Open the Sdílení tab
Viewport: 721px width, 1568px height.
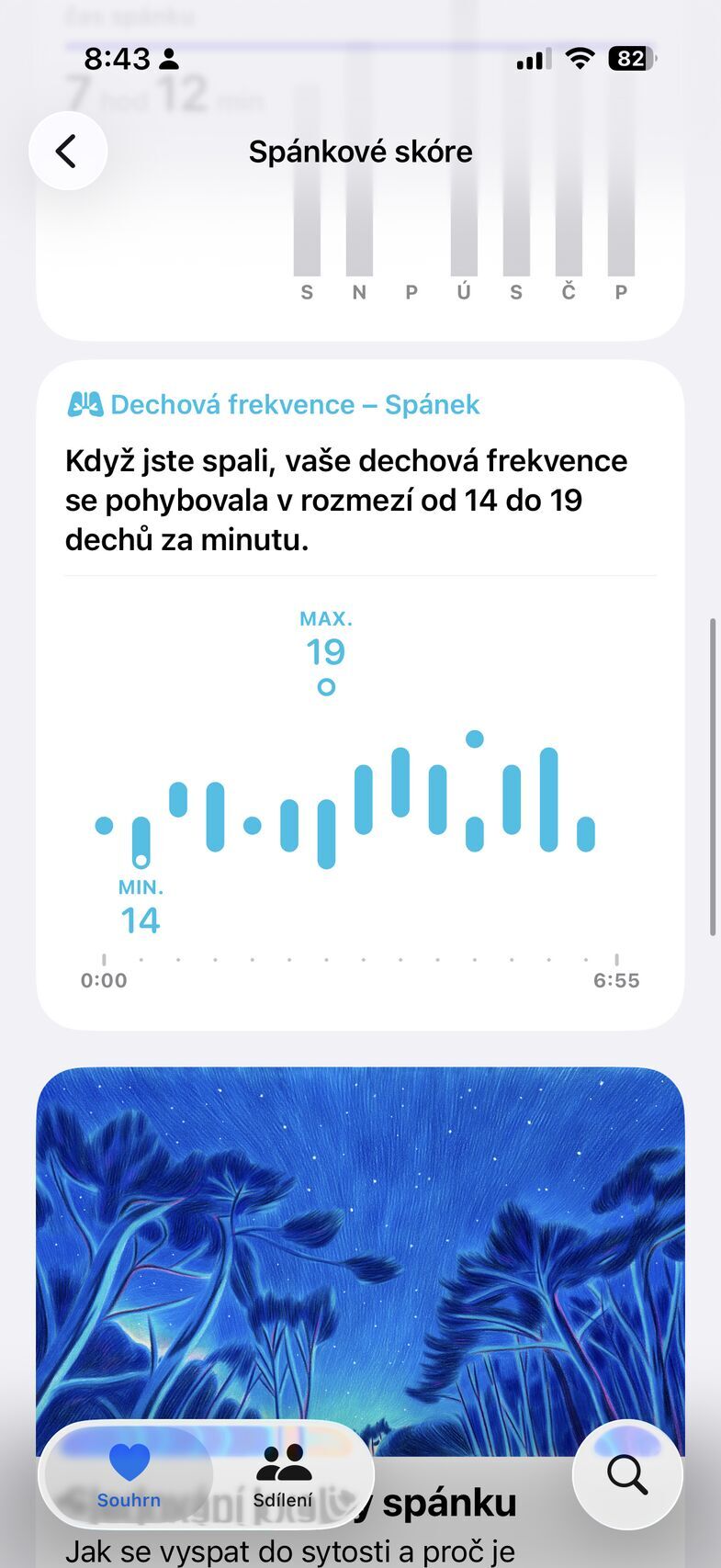283,1474
